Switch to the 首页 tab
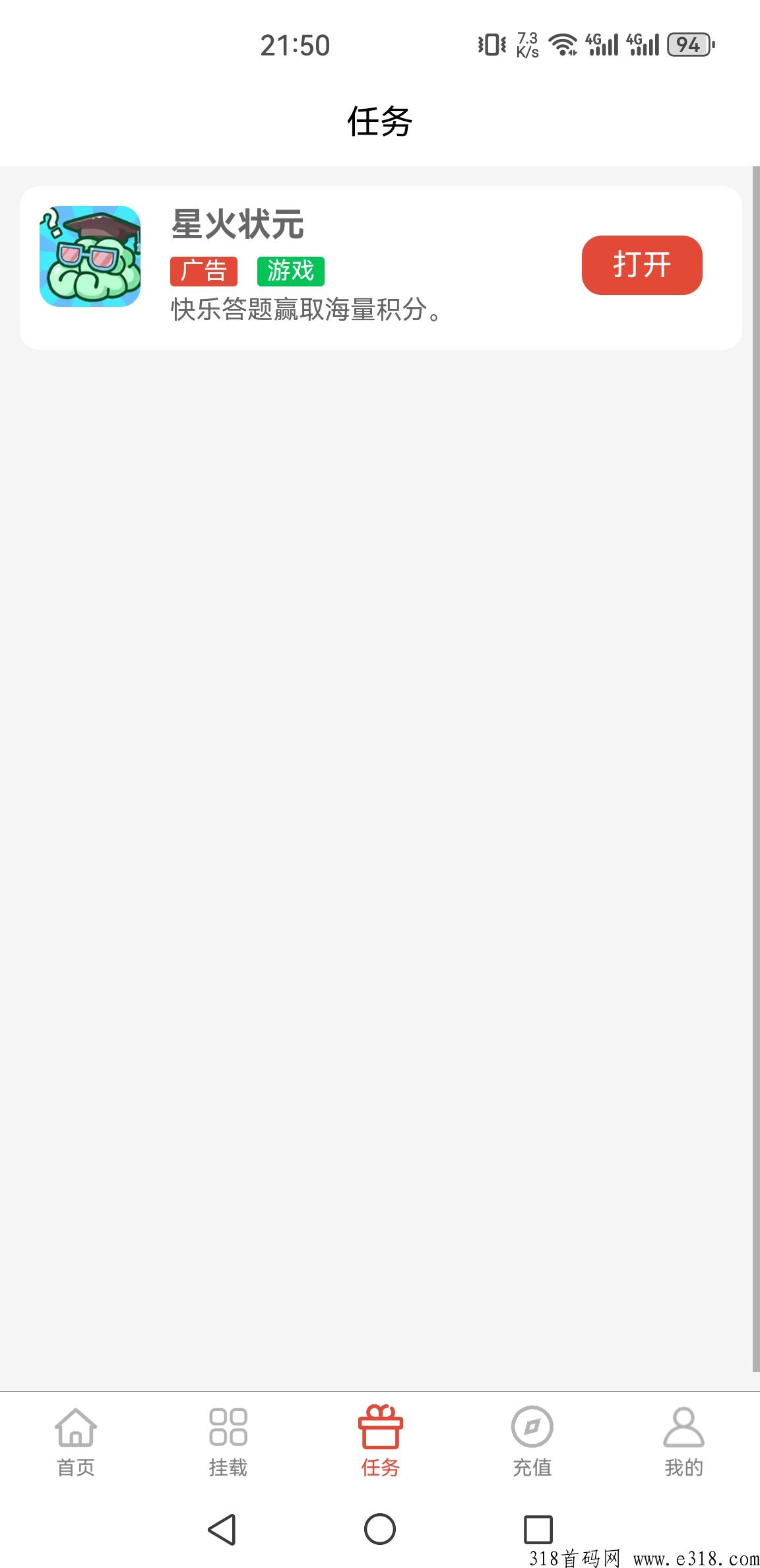Screen dimensions: 760x1568 76,1442
